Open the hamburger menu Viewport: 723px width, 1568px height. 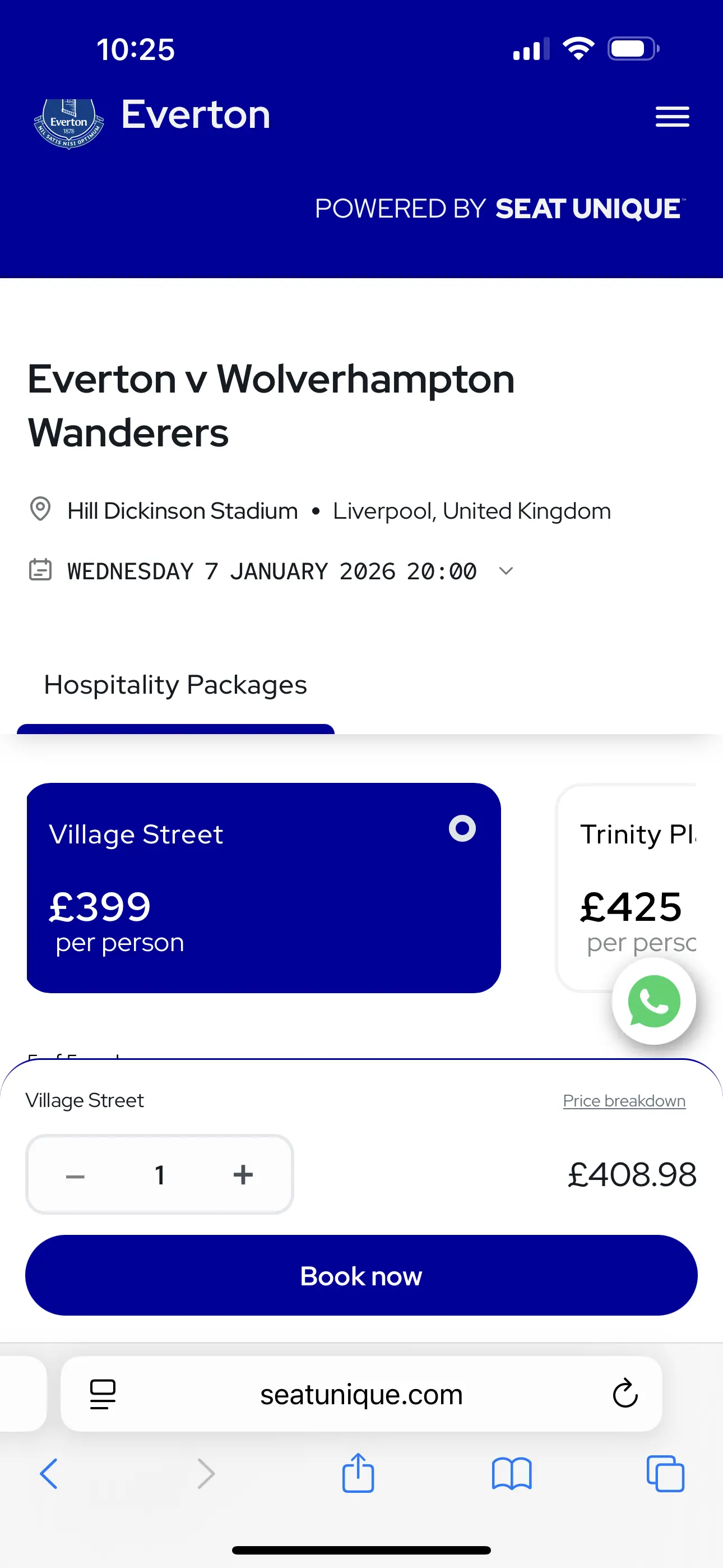click(x=672, y=116)
